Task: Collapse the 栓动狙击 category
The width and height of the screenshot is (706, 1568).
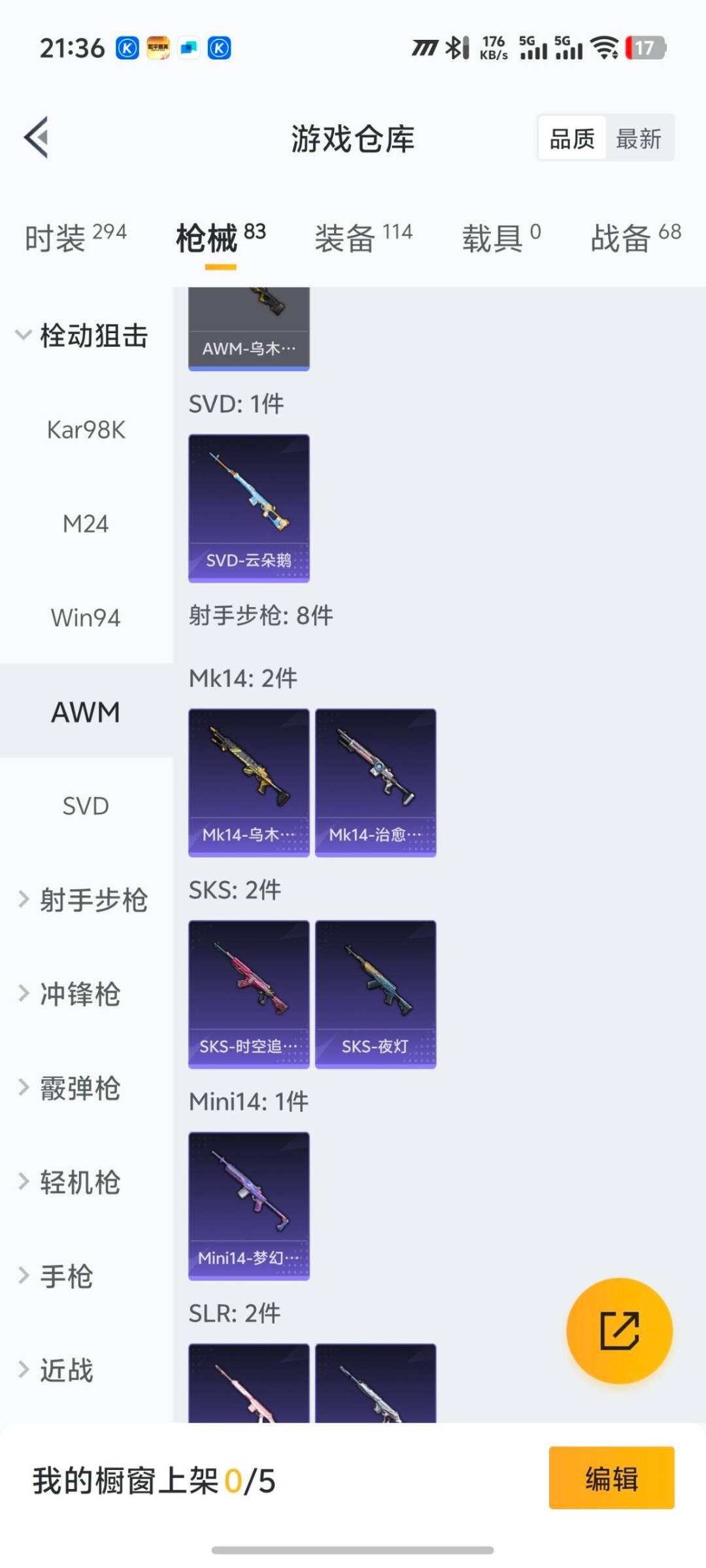Action: (82, 336)
